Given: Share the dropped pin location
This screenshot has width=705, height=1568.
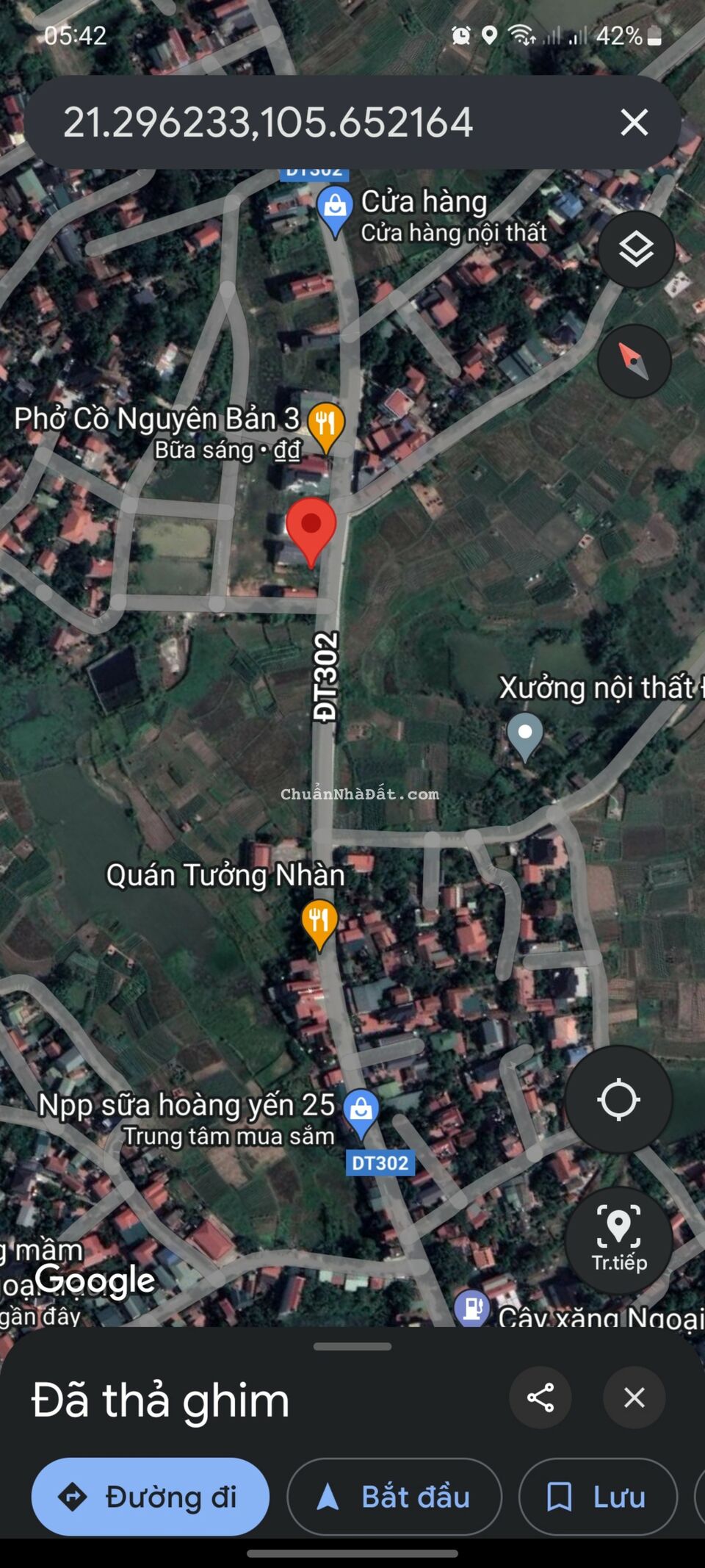Looking at the screenshot, I should click(541, 1398).
